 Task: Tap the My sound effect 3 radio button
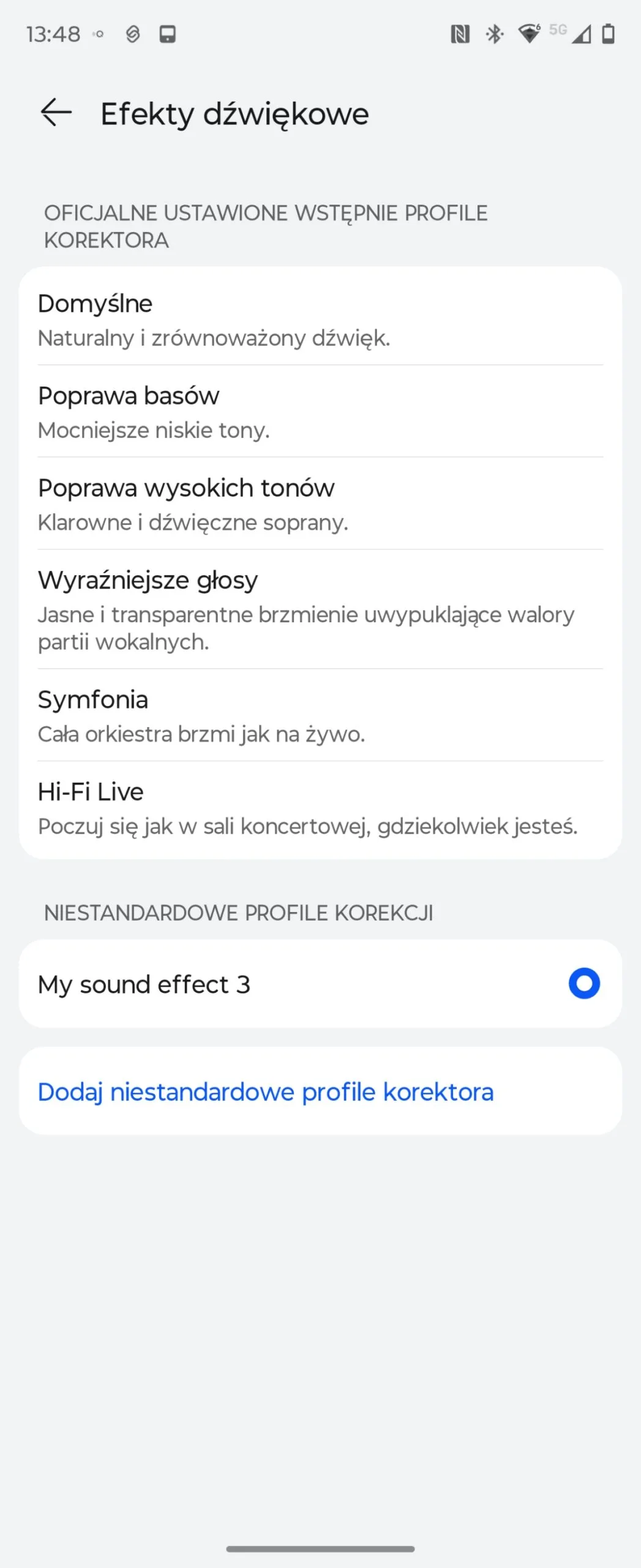pyautogui.click(x=584, y=984)
